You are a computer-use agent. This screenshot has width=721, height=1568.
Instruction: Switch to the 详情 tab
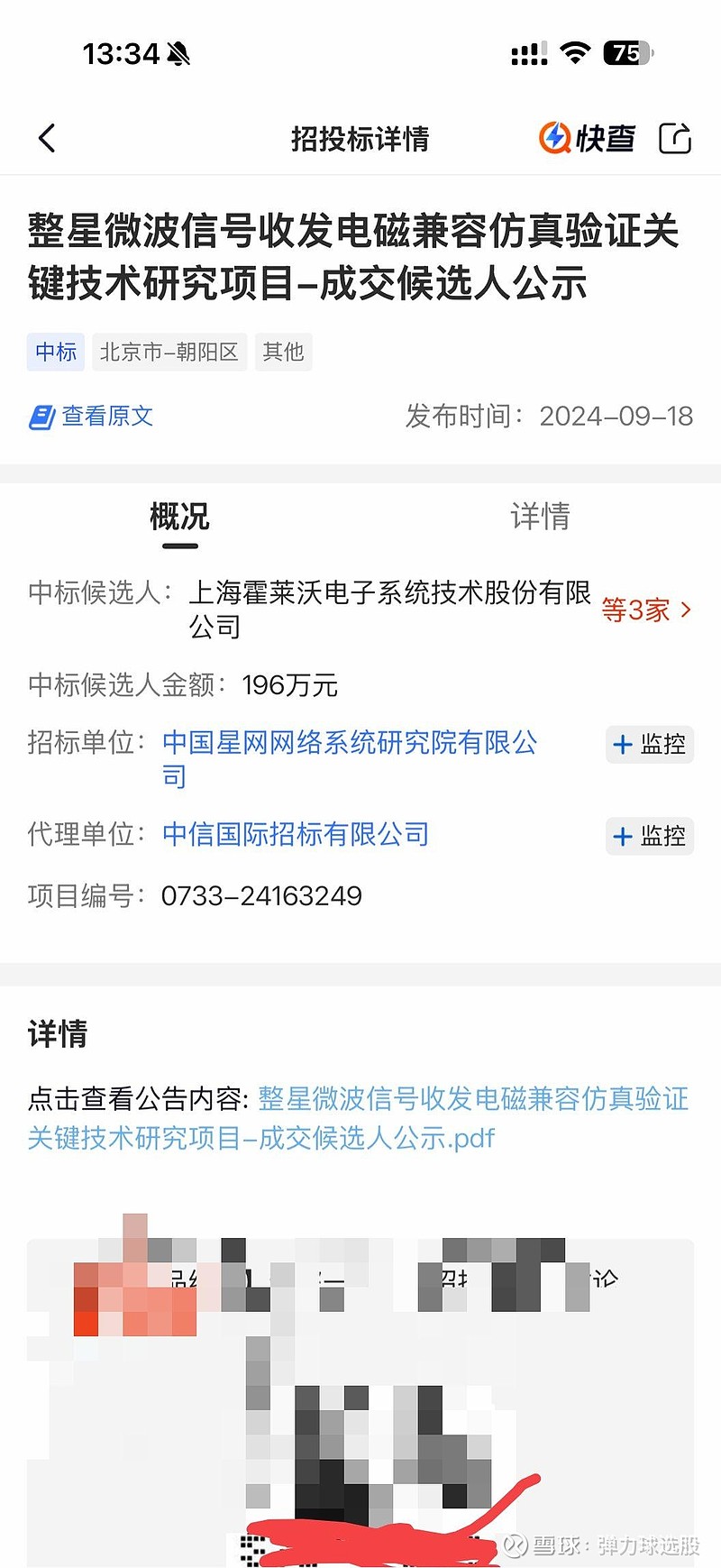[x=540, y=517]
